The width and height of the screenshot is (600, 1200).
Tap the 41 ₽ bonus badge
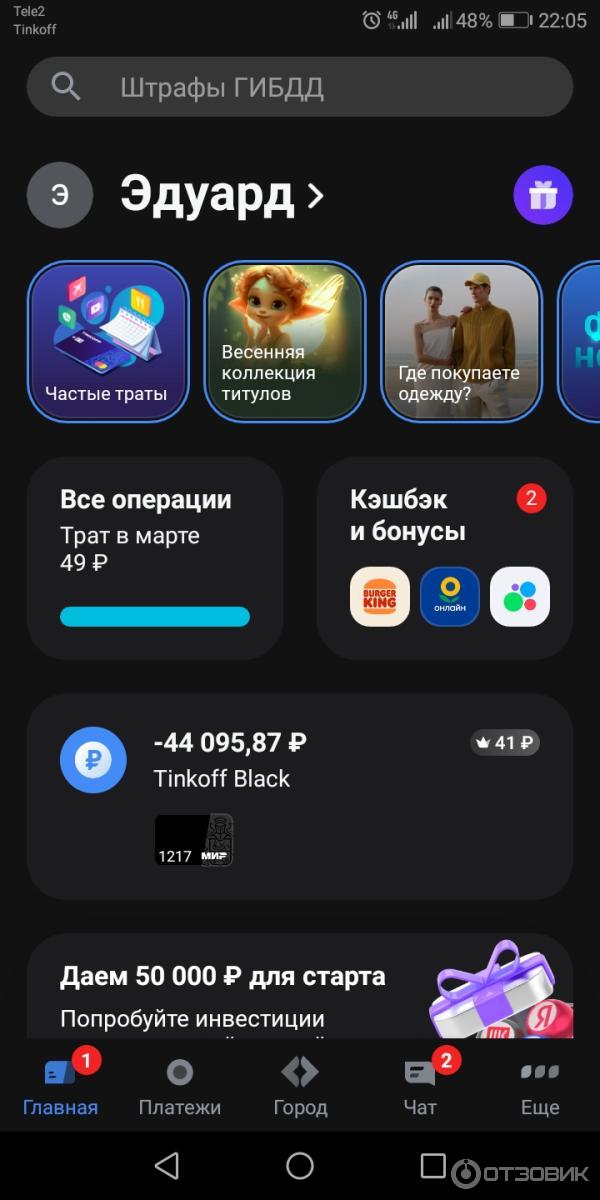505,743
